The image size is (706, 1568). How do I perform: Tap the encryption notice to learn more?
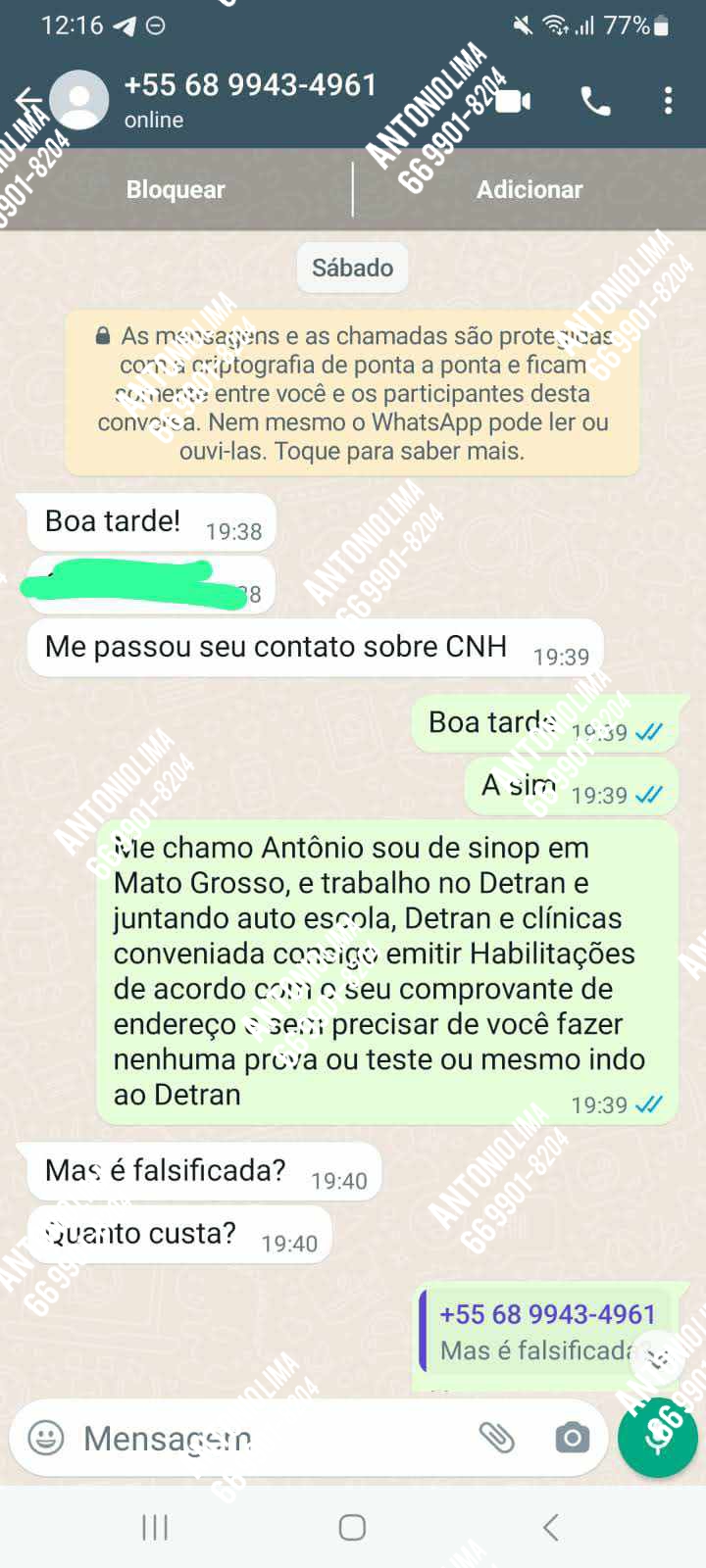click(x=353, y=392)
